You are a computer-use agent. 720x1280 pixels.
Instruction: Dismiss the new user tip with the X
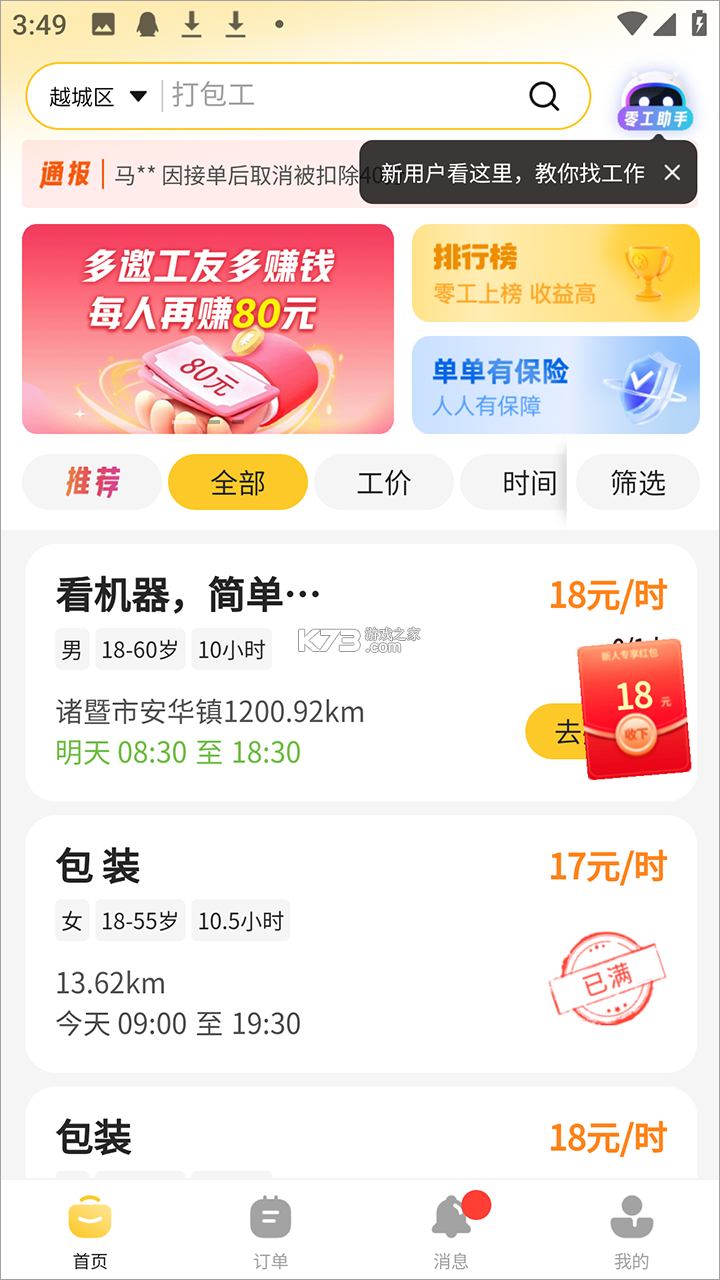click(x=673, y=172)
